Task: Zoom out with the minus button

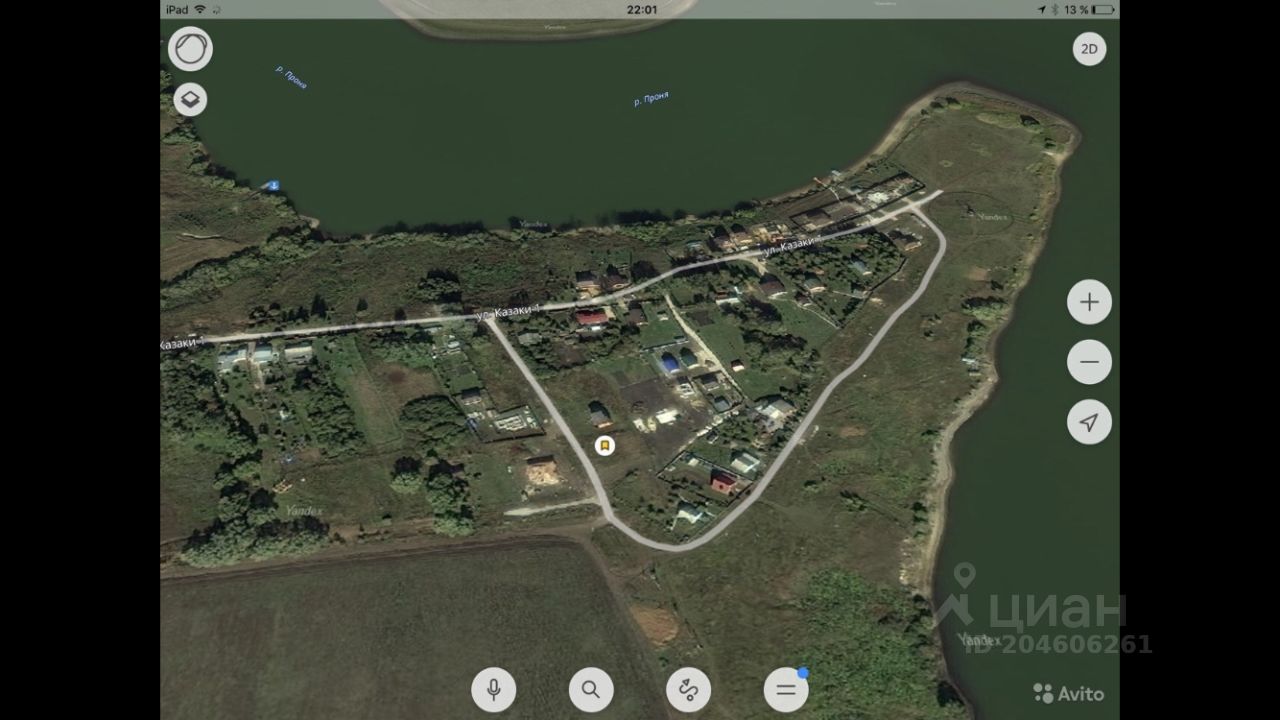Action: click(x=1089, y=362)
